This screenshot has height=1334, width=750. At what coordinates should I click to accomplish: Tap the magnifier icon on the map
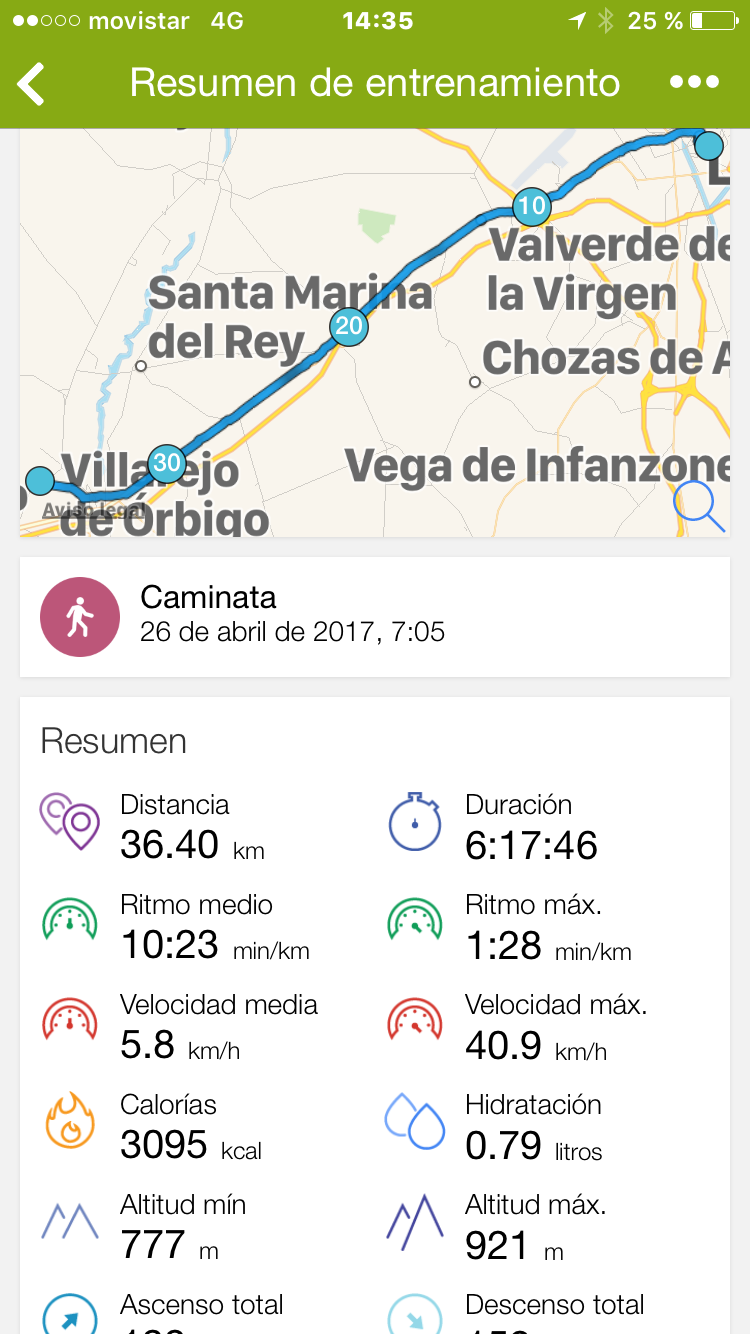tap(699, 506)
